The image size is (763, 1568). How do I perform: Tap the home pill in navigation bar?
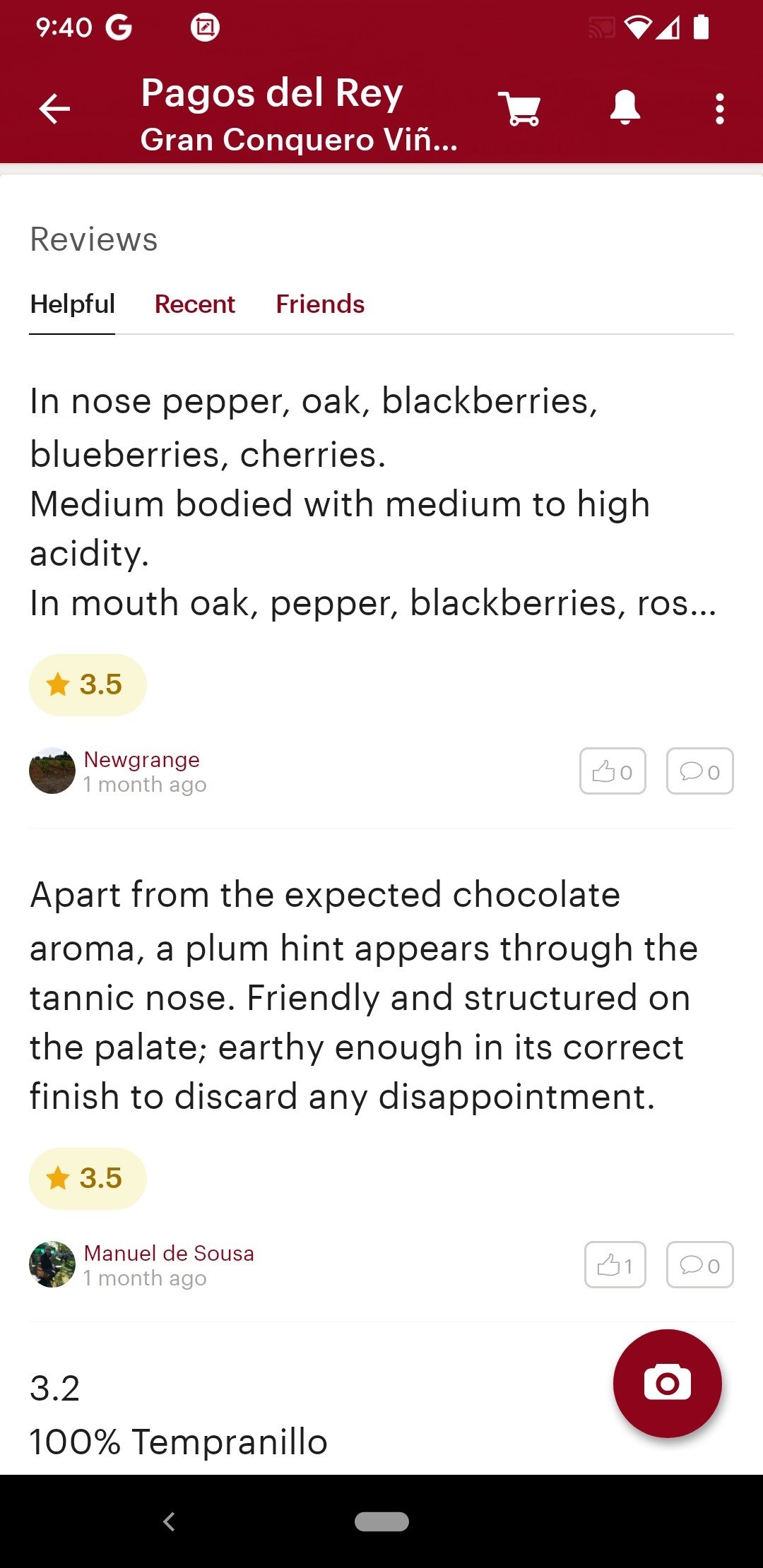coord(381,1521)
